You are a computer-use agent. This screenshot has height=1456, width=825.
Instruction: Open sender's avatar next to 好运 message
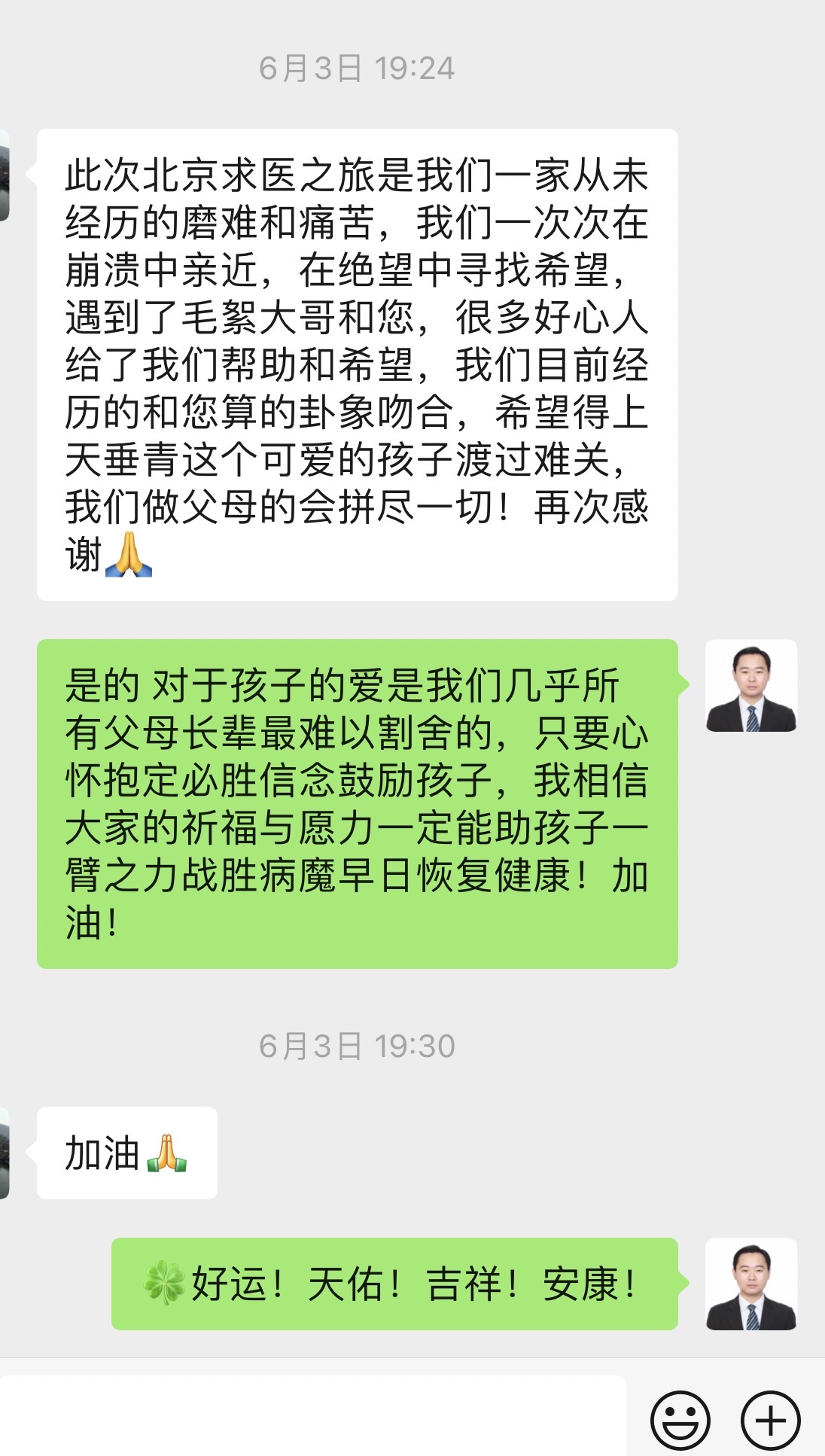coord(750,1284)
